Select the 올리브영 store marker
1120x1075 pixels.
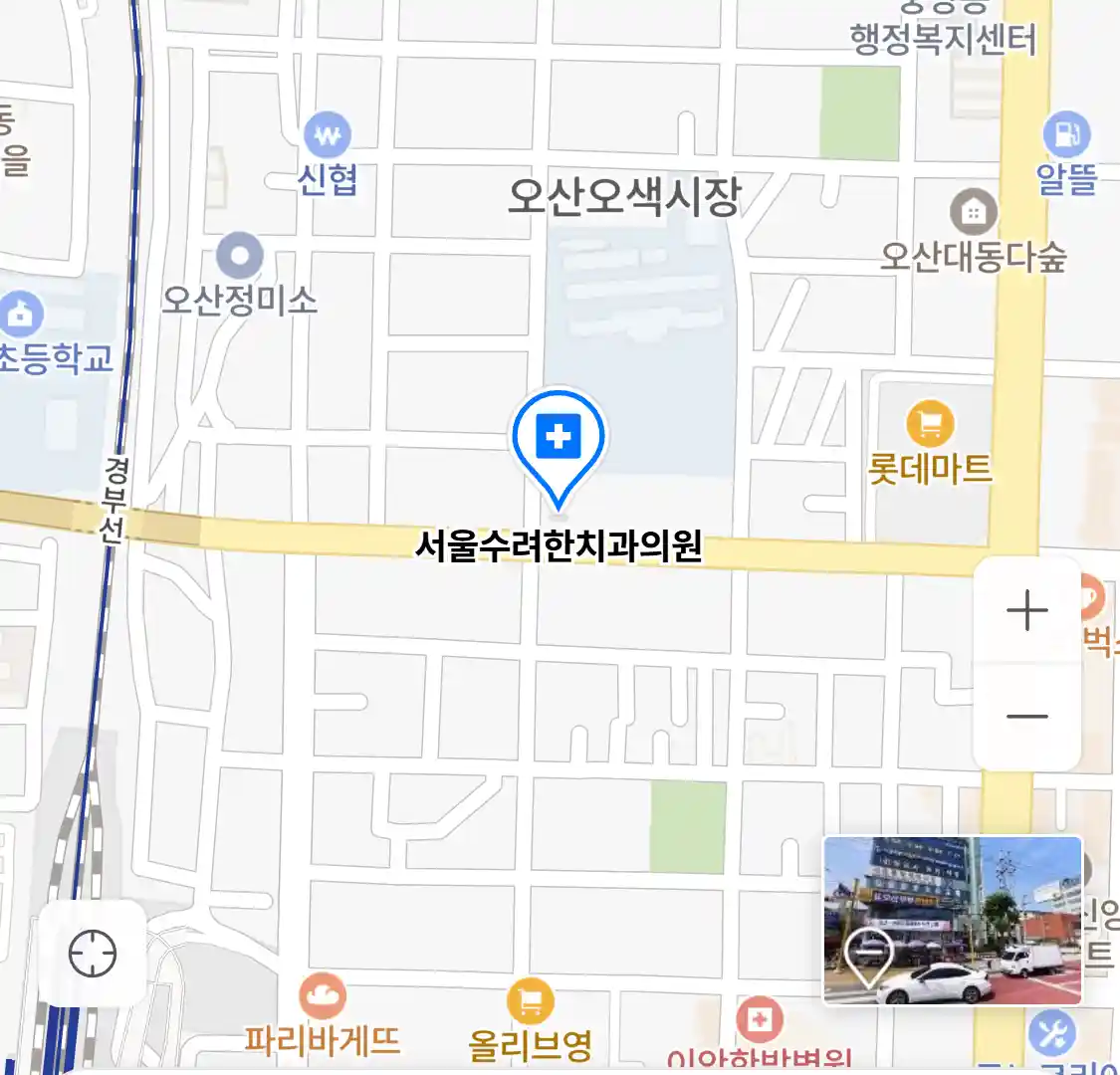tap(530, 1000)
